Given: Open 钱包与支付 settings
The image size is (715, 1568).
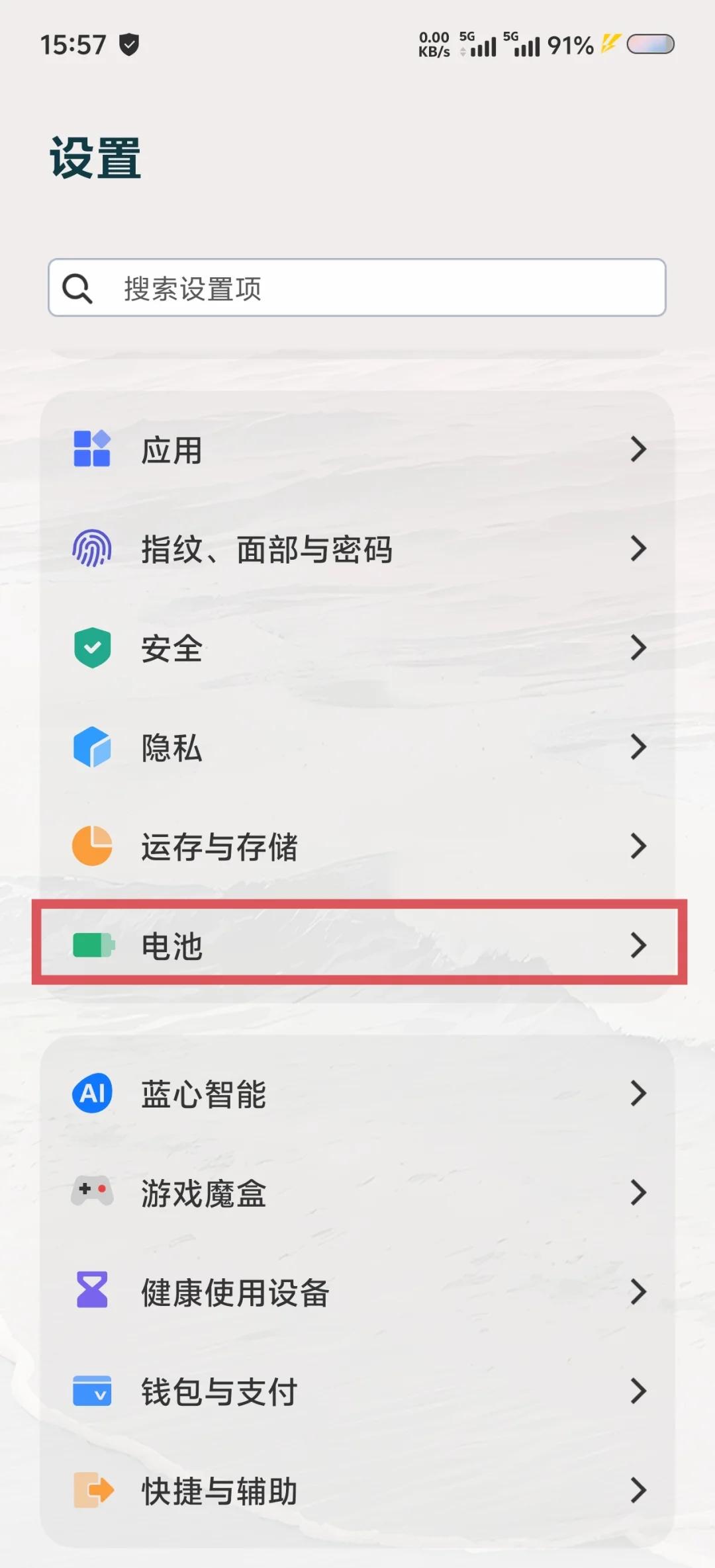Looking at the screenshot, I should 358,1391.
